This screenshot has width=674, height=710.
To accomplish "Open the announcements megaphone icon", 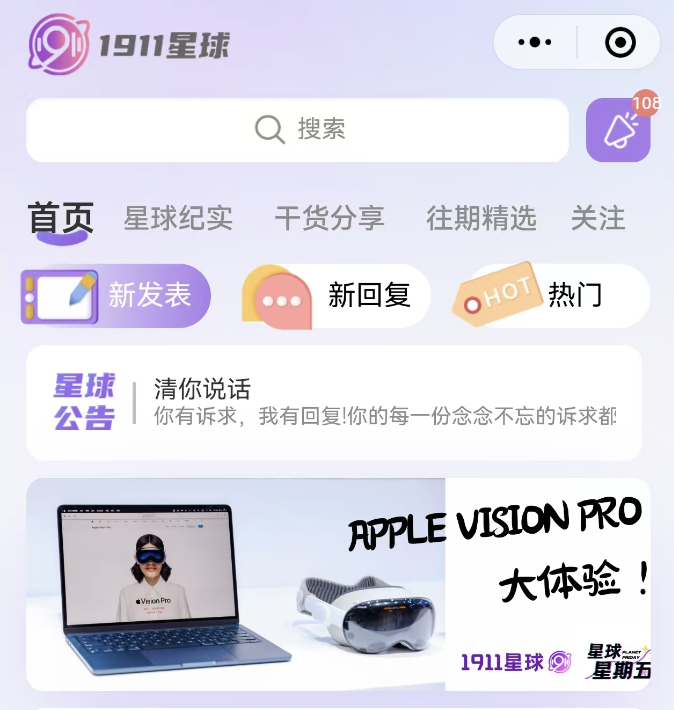I will tap(618, 130).
